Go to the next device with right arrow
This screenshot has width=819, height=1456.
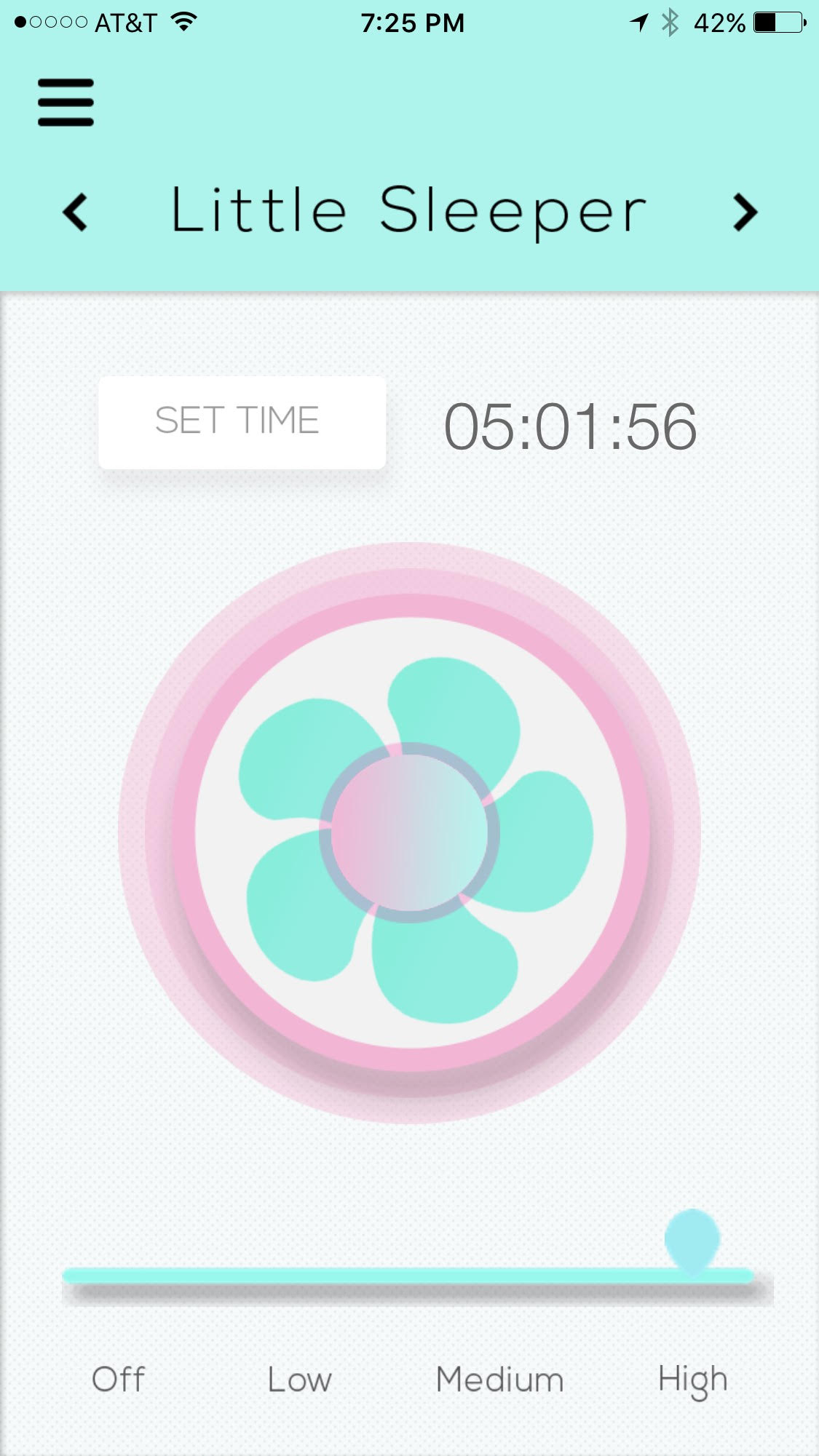pos(745,212)
